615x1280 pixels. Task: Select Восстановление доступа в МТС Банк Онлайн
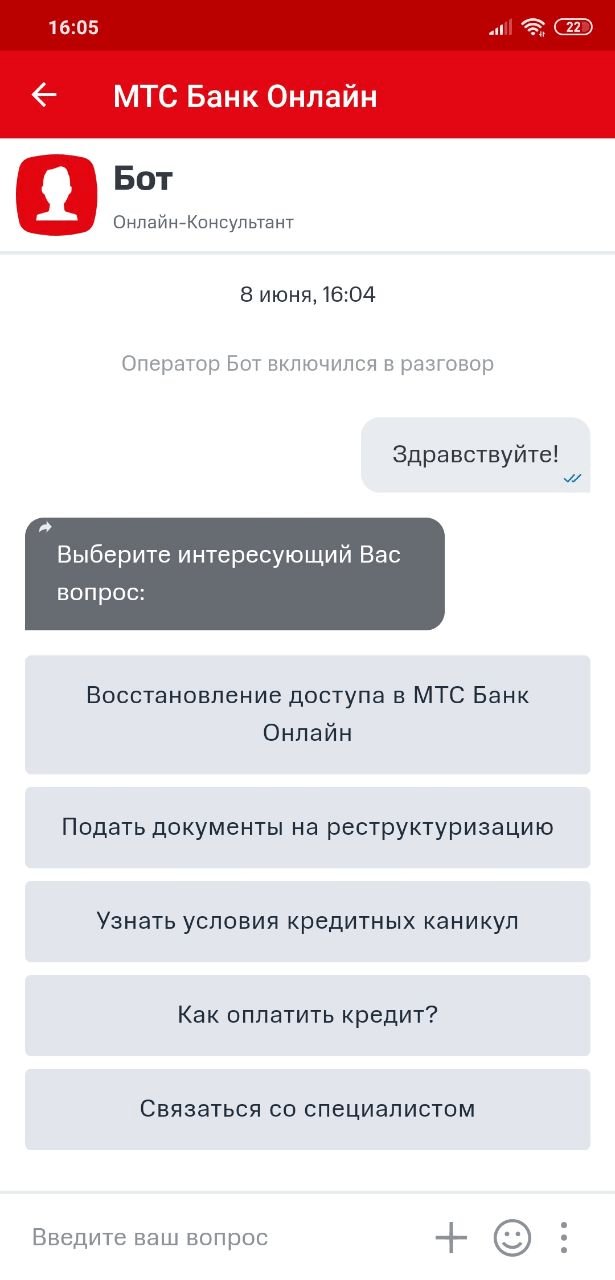pos(307,714)
